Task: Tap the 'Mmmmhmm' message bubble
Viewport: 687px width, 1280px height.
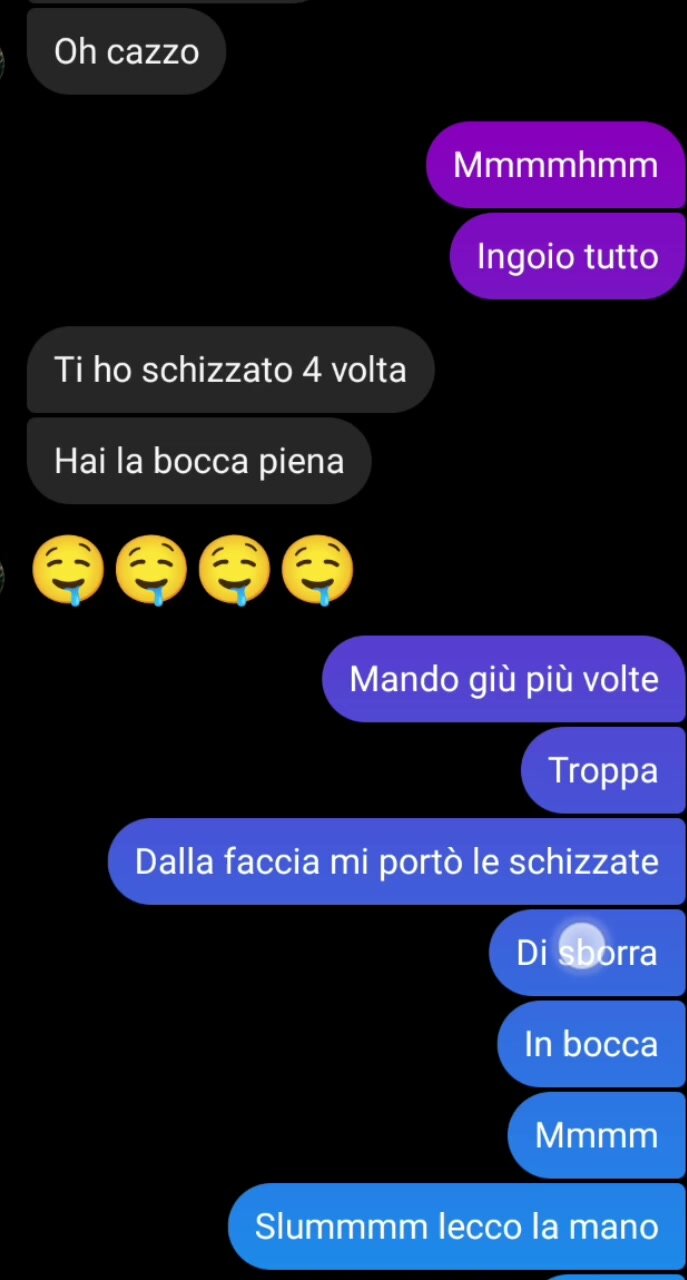Action: pos(555,165)
